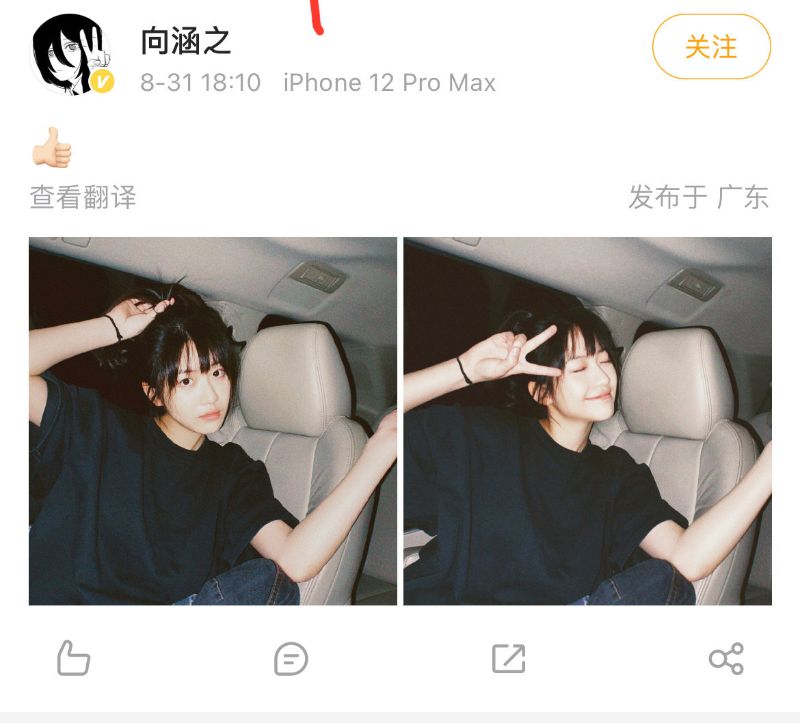
Task: Open 向涵之's profile avatar
Action: pyautogui.click(x=73, y=55)
